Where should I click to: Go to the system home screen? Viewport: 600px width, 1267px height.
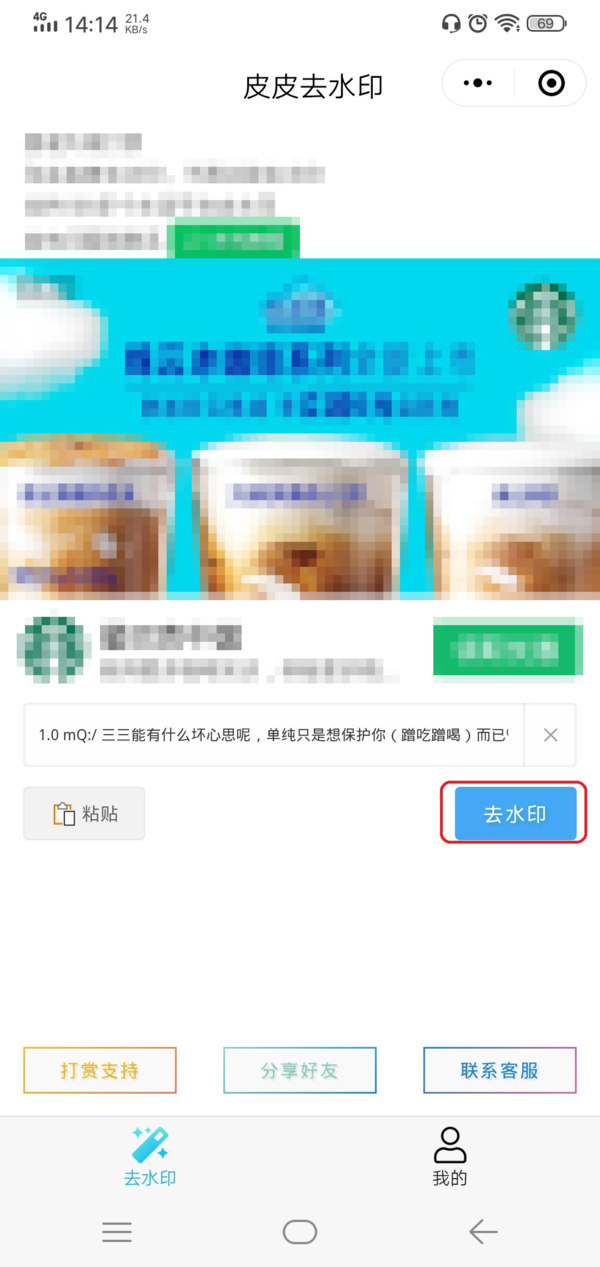[300, 1232]
